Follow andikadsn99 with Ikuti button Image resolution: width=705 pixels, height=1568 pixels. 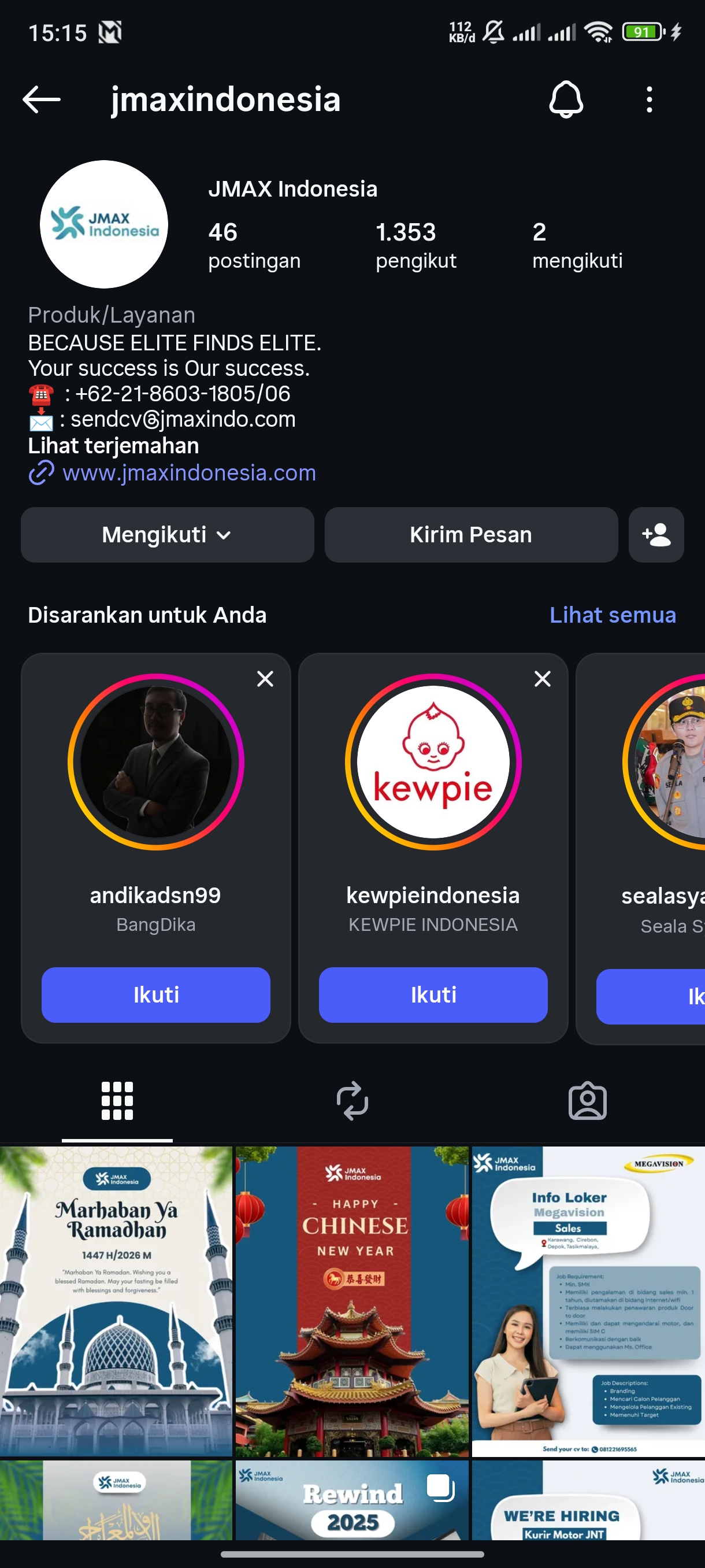[155, 994]
